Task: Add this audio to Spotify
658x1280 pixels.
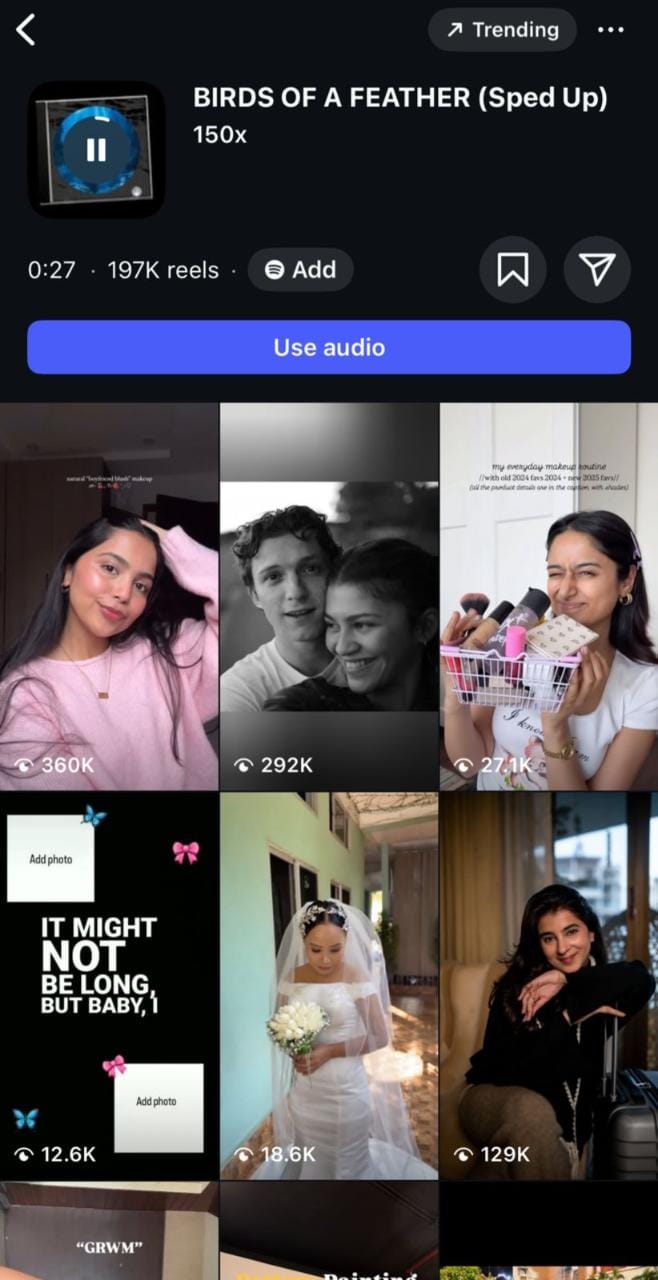Action: (x=300, y=270)
